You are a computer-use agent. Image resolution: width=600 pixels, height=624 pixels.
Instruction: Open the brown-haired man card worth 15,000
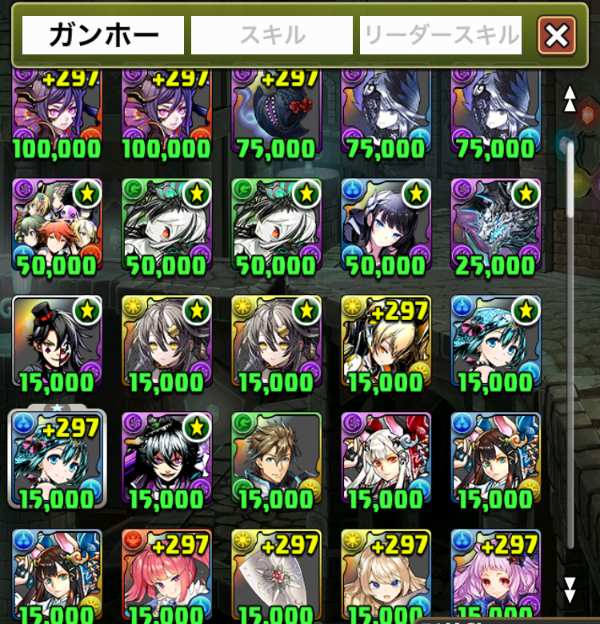click(275, 459)
